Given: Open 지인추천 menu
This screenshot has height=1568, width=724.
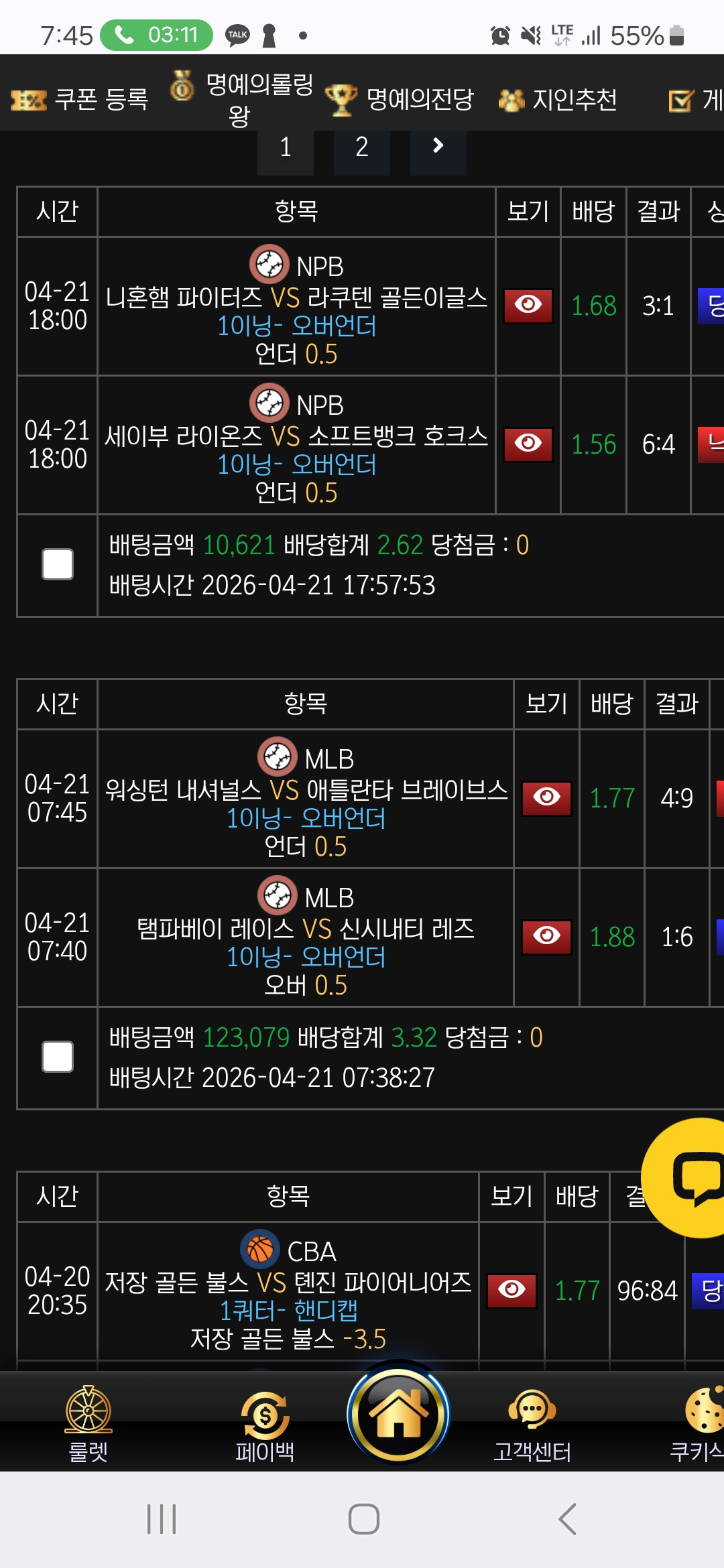Looking at the screenshot, I should pos(558,100).
